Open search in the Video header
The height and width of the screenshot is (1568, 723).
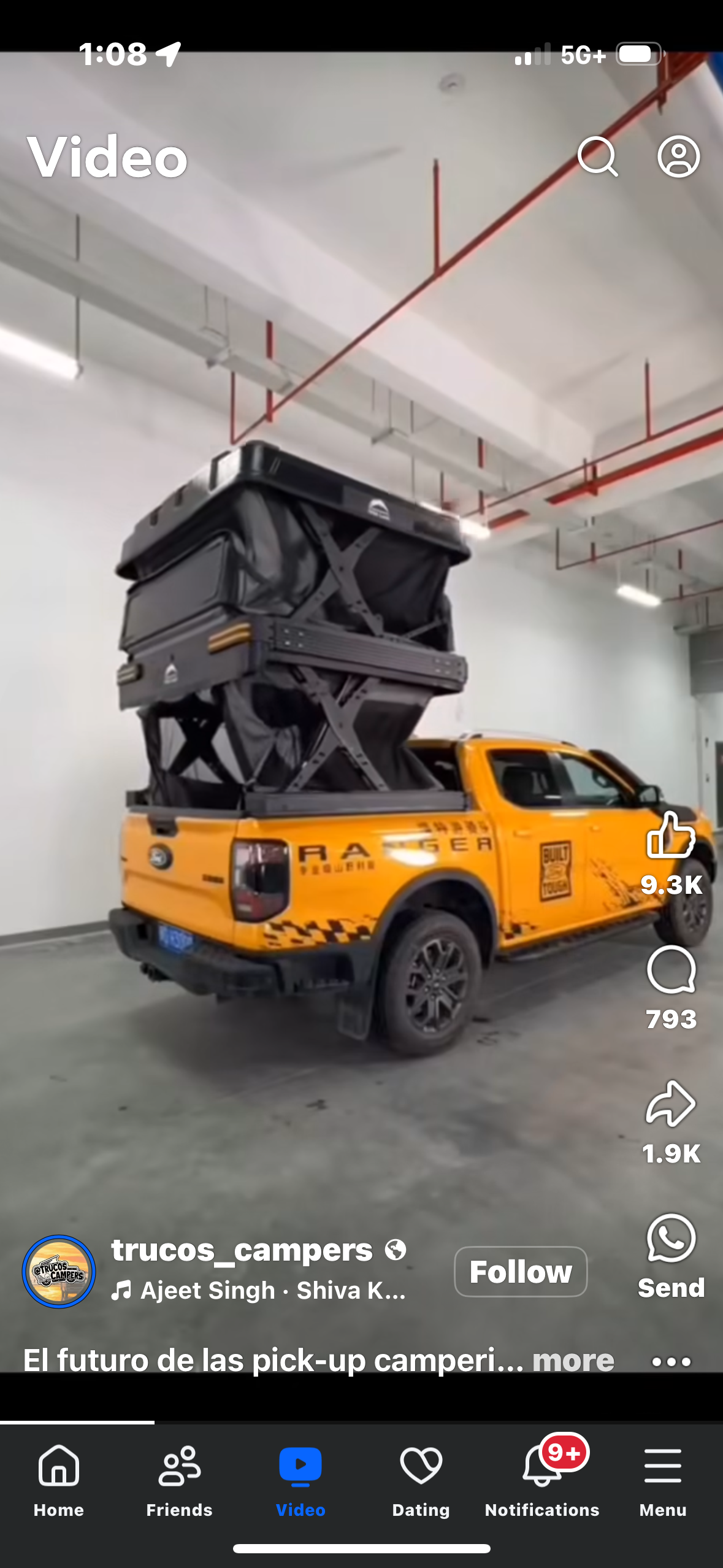597,156
